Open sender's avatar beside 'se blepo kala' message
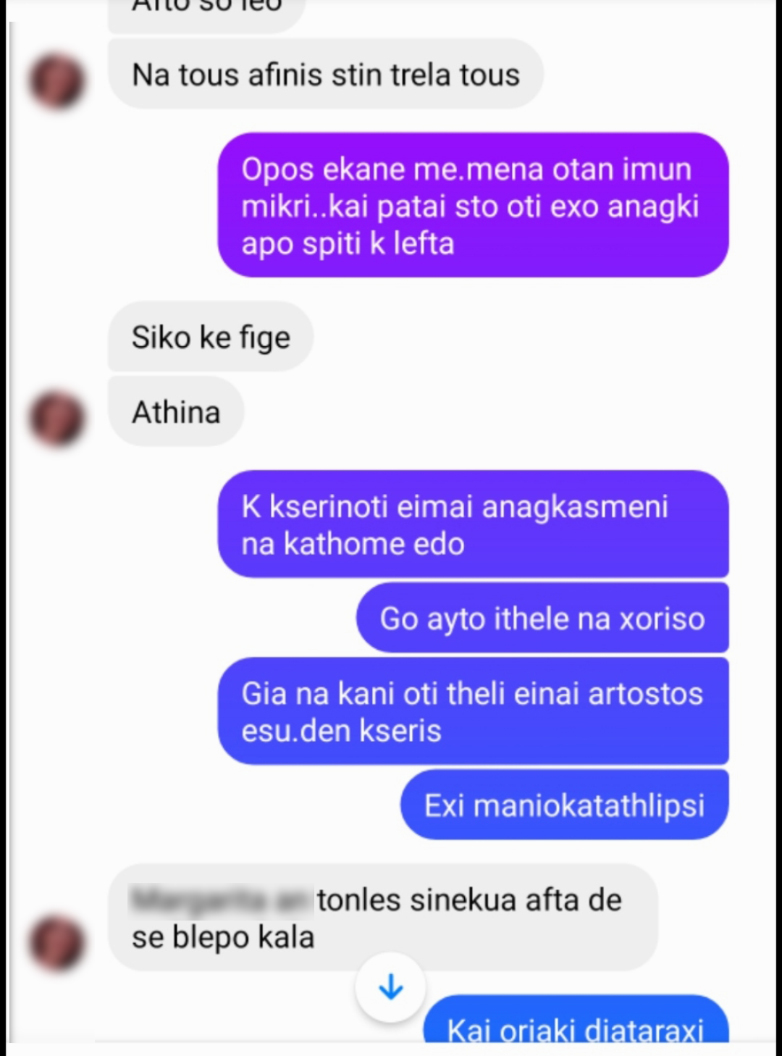The width and height of the screenshot is (782, 1056). 57,943
